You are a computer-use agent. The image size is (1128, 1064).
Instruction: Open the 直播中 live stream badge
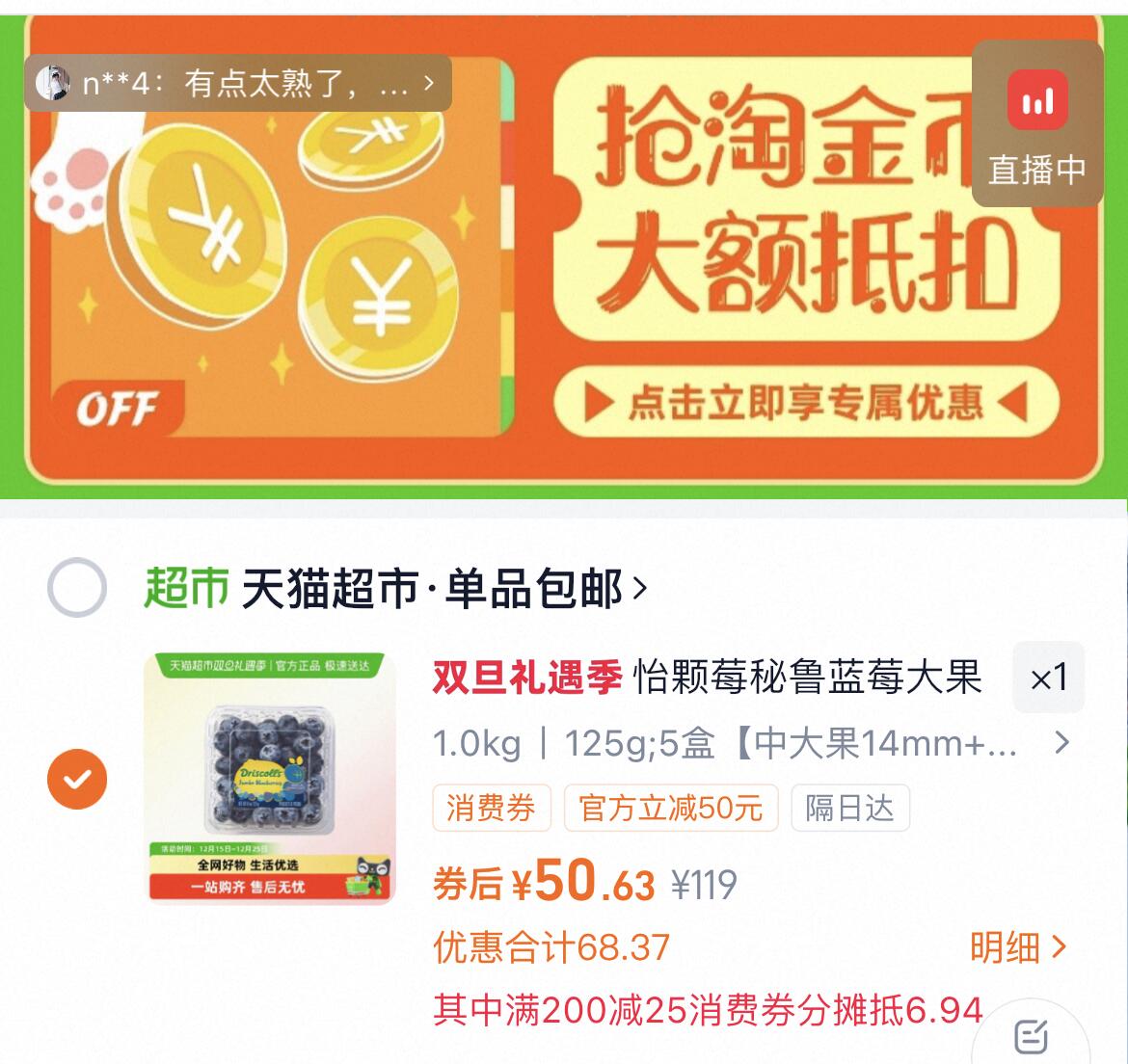point(1036,124)
